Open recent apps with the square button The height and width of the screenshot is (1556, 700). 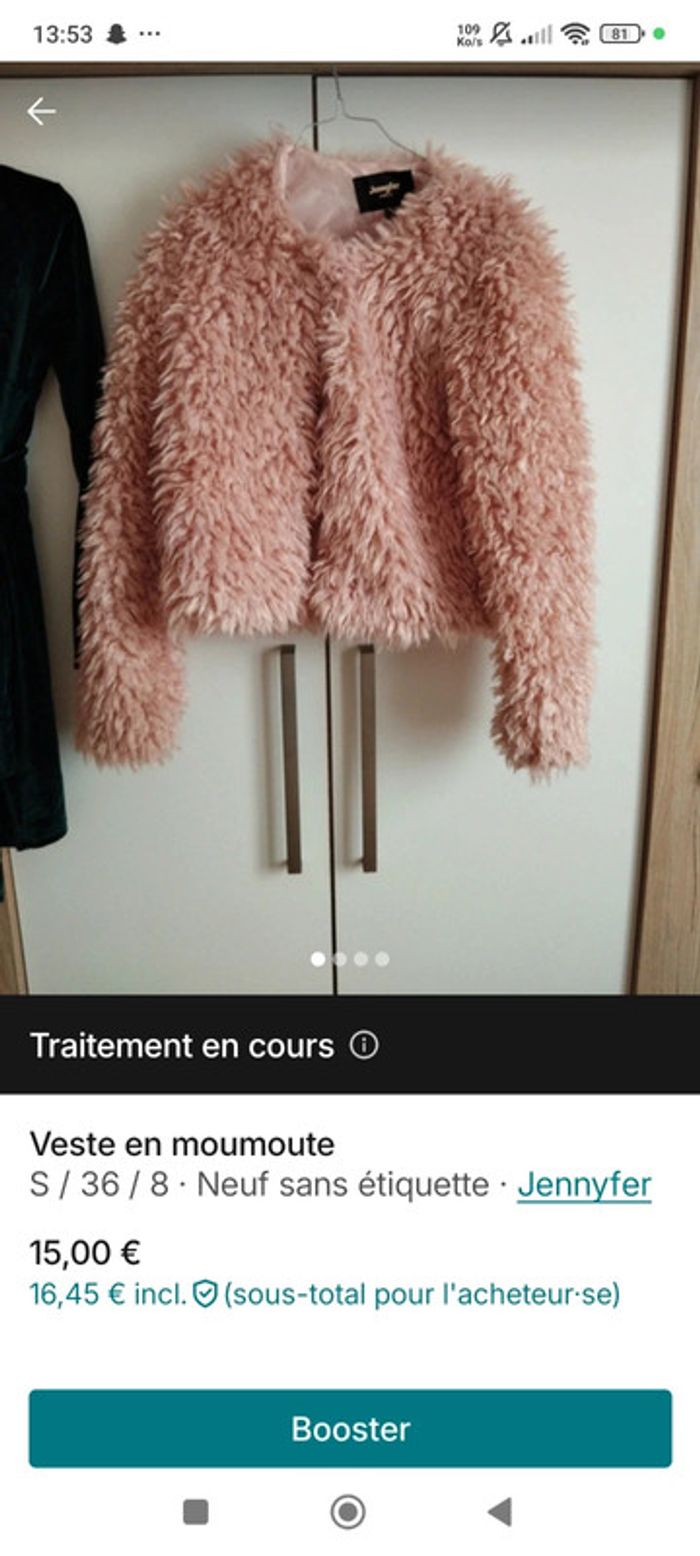click(196, 1512)
